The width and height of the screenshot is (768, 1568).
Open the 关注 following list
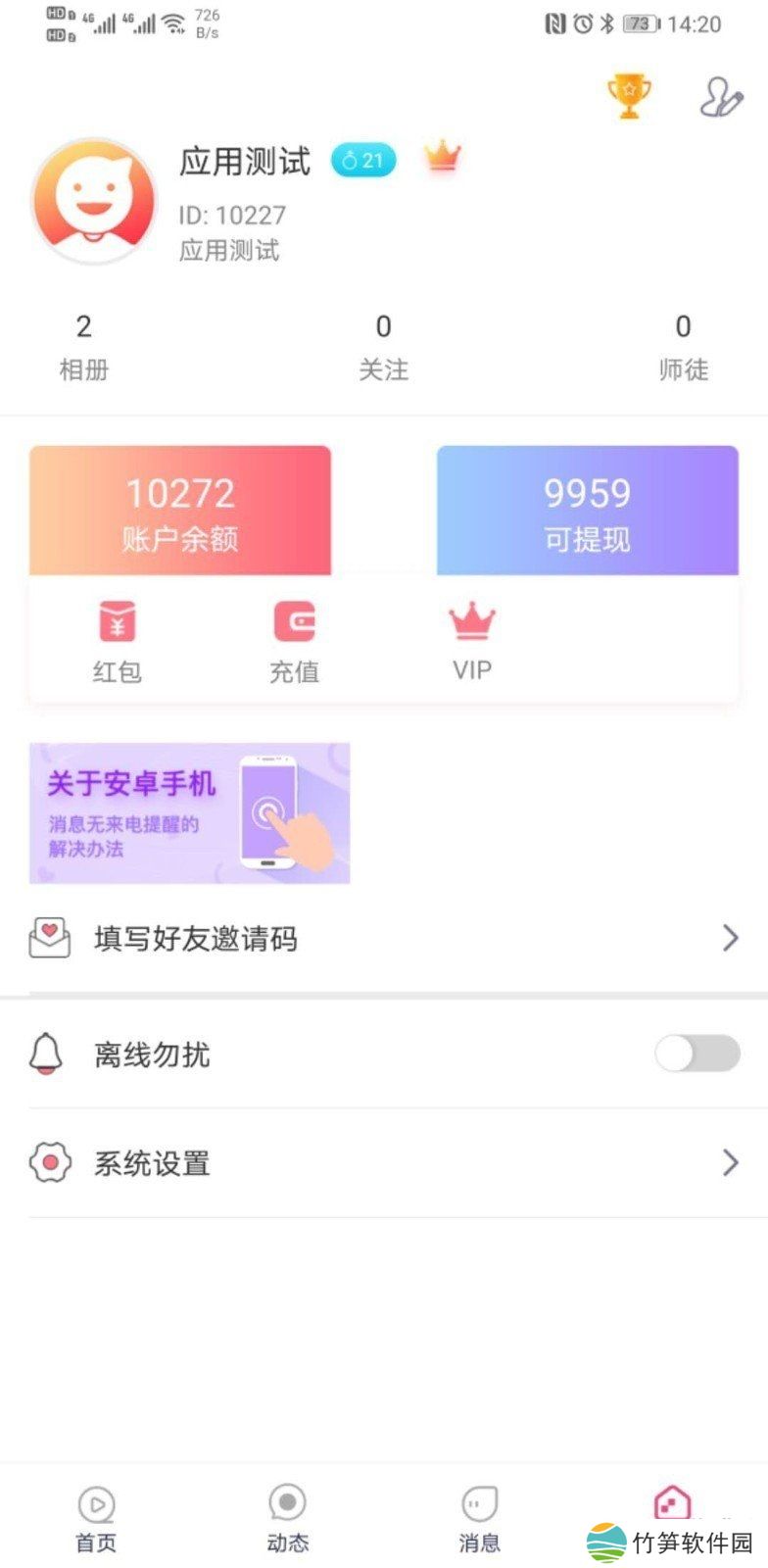point(383,347)
